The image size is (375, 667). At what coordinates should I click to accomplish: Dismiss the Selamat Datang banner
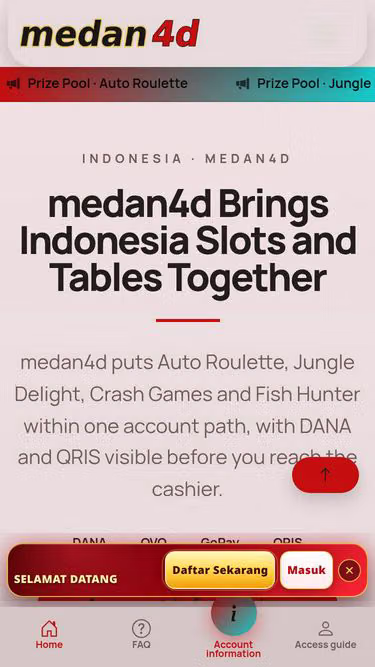pyautogui.click(x=349, y=570)
